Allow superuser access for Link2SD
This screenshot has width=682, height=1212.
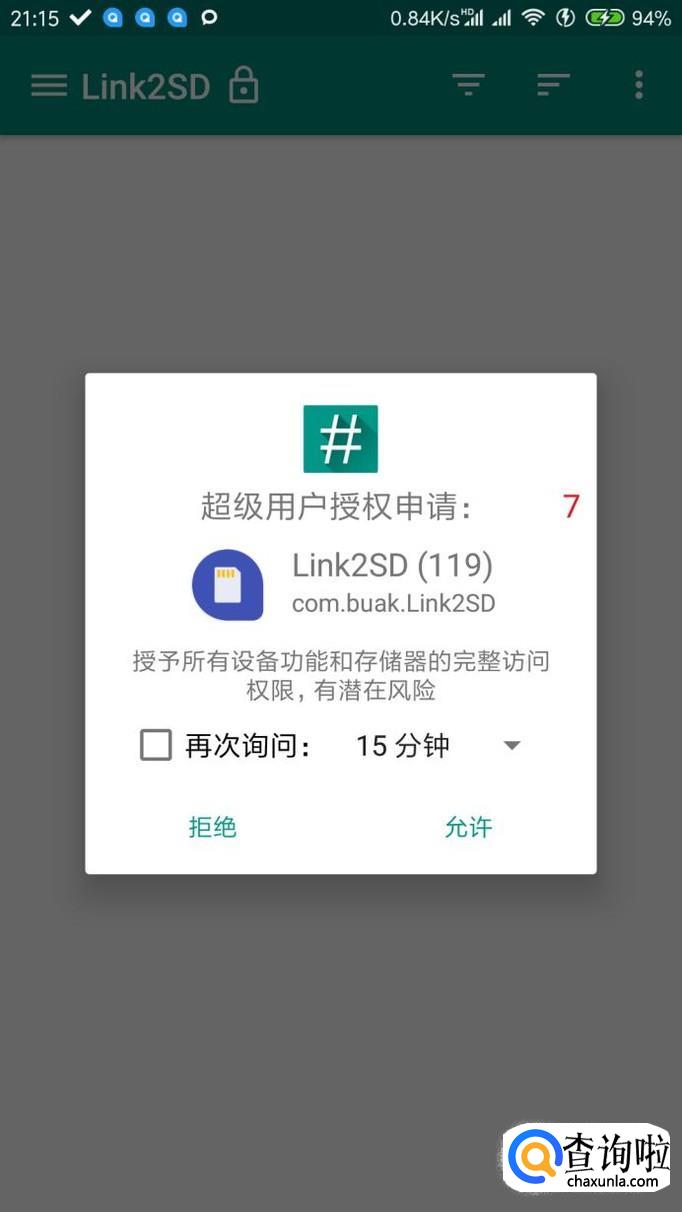(x=468, y=827)
